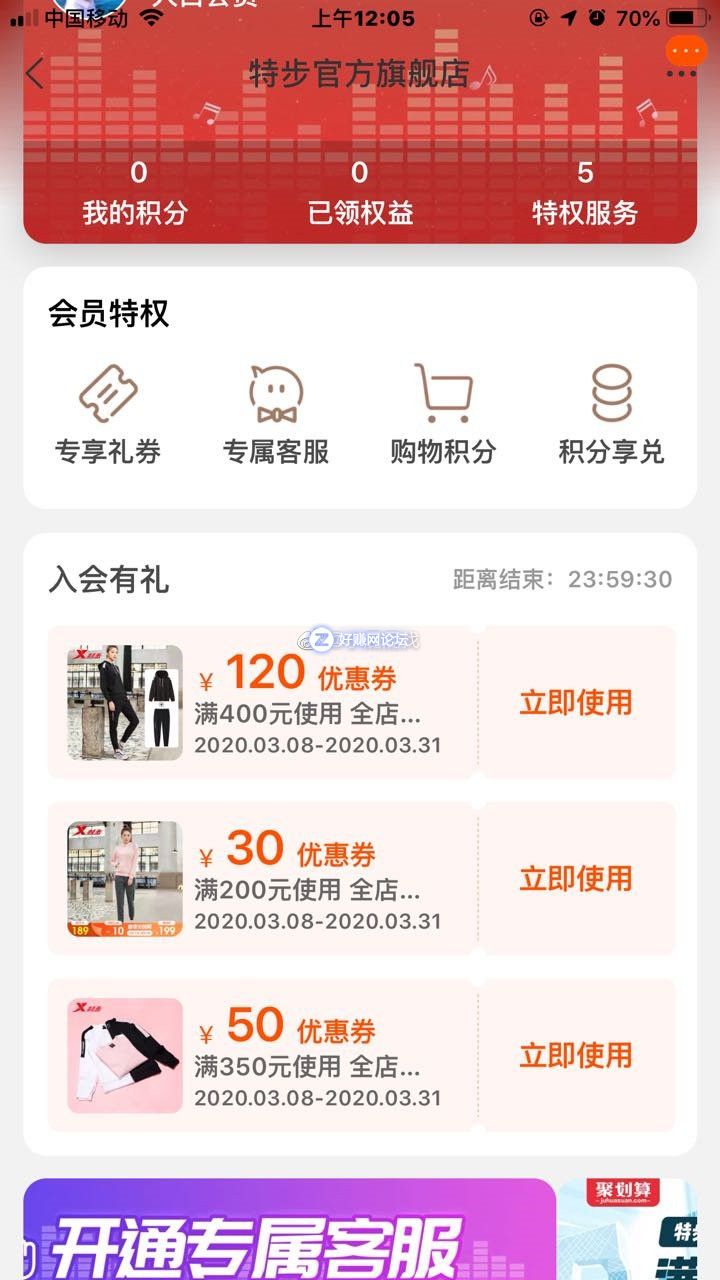Screen dimensions: 720x1280
Task: Open the orange overflow menu bubble
Action: pyautogui.click(x=686, y=51)
